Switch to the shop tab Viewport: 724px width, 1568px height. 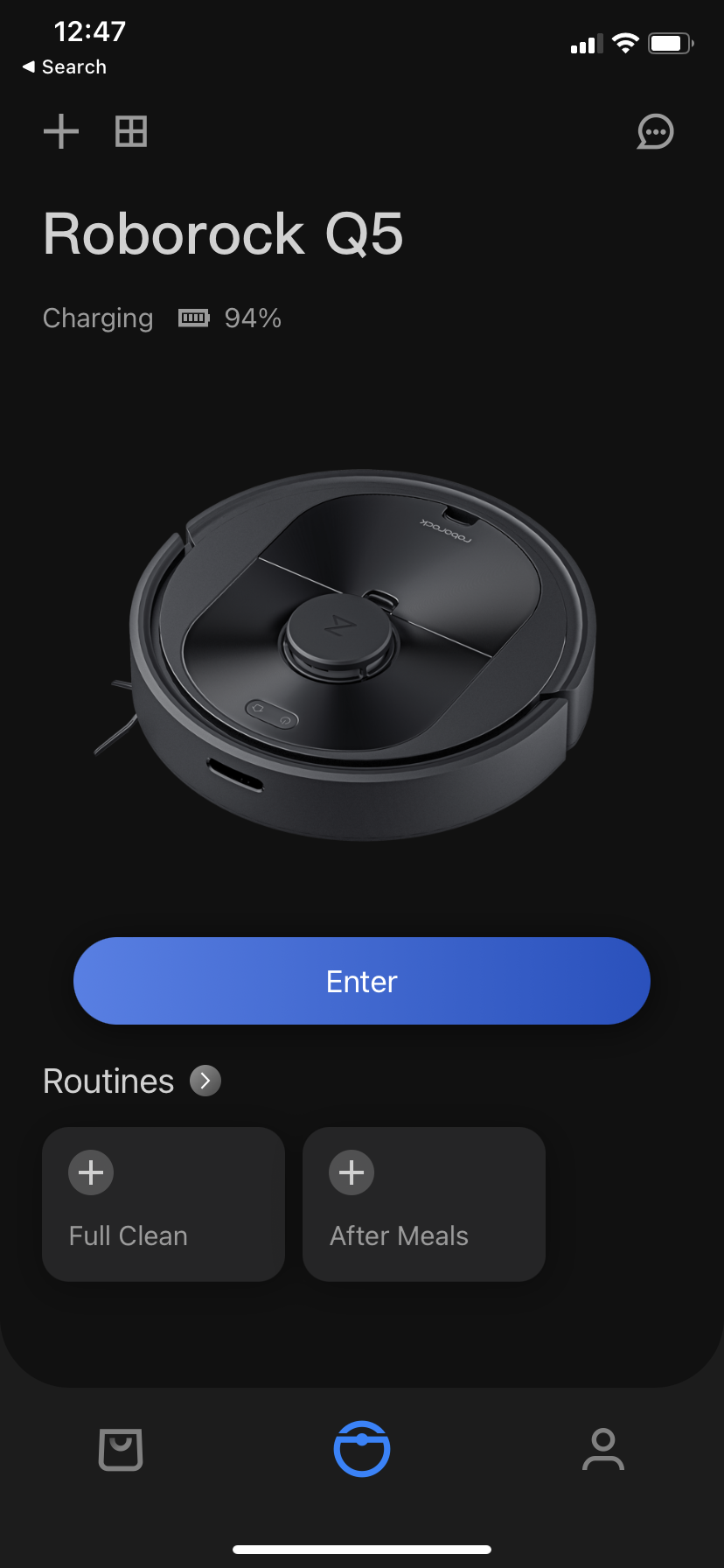pyautogui.click(x=121, y=1450)
